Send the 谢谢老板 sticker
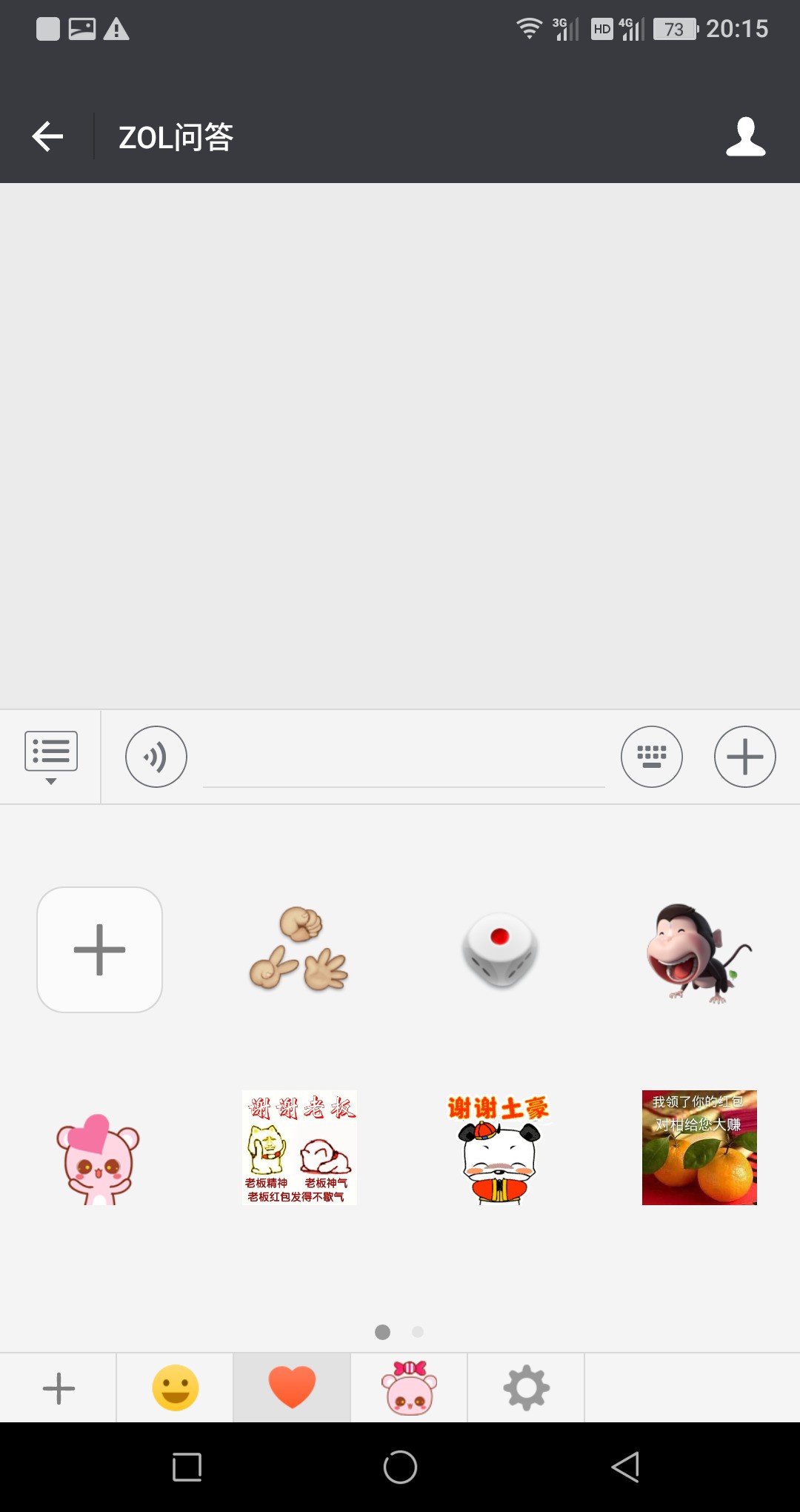 (x=299, y=1147)
